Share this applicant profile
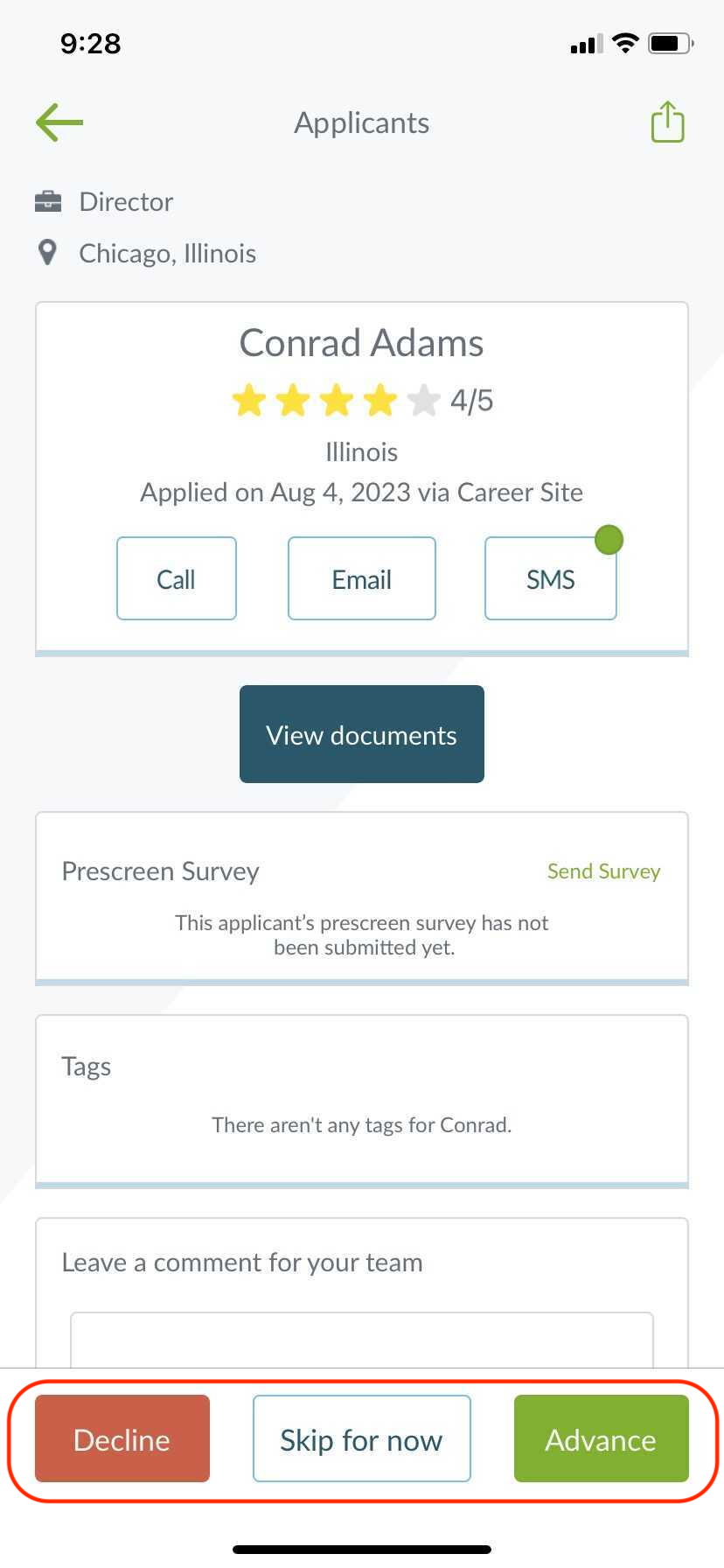 point(667,122)
